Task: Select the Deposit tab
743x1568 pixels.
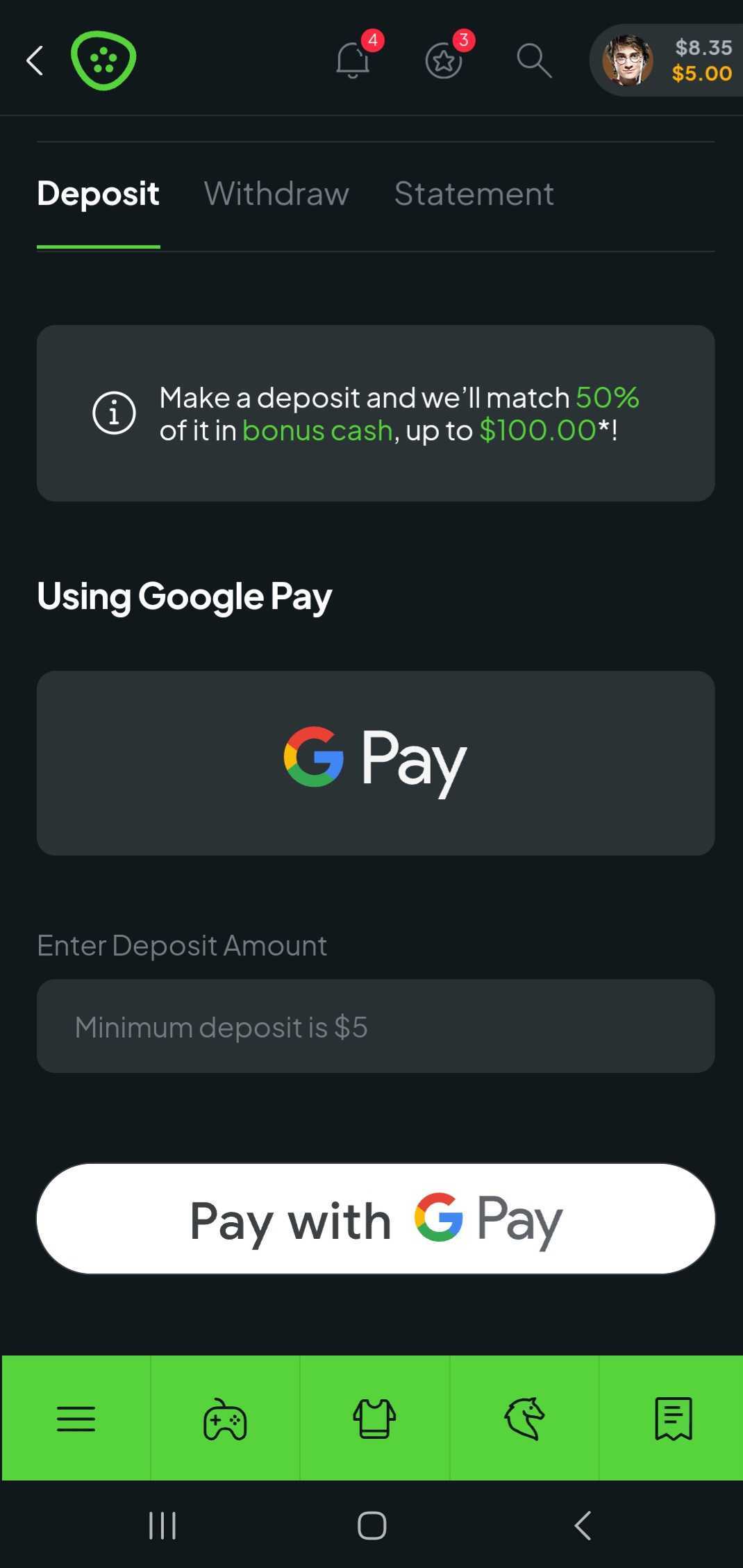Action: tap(98, 193)
